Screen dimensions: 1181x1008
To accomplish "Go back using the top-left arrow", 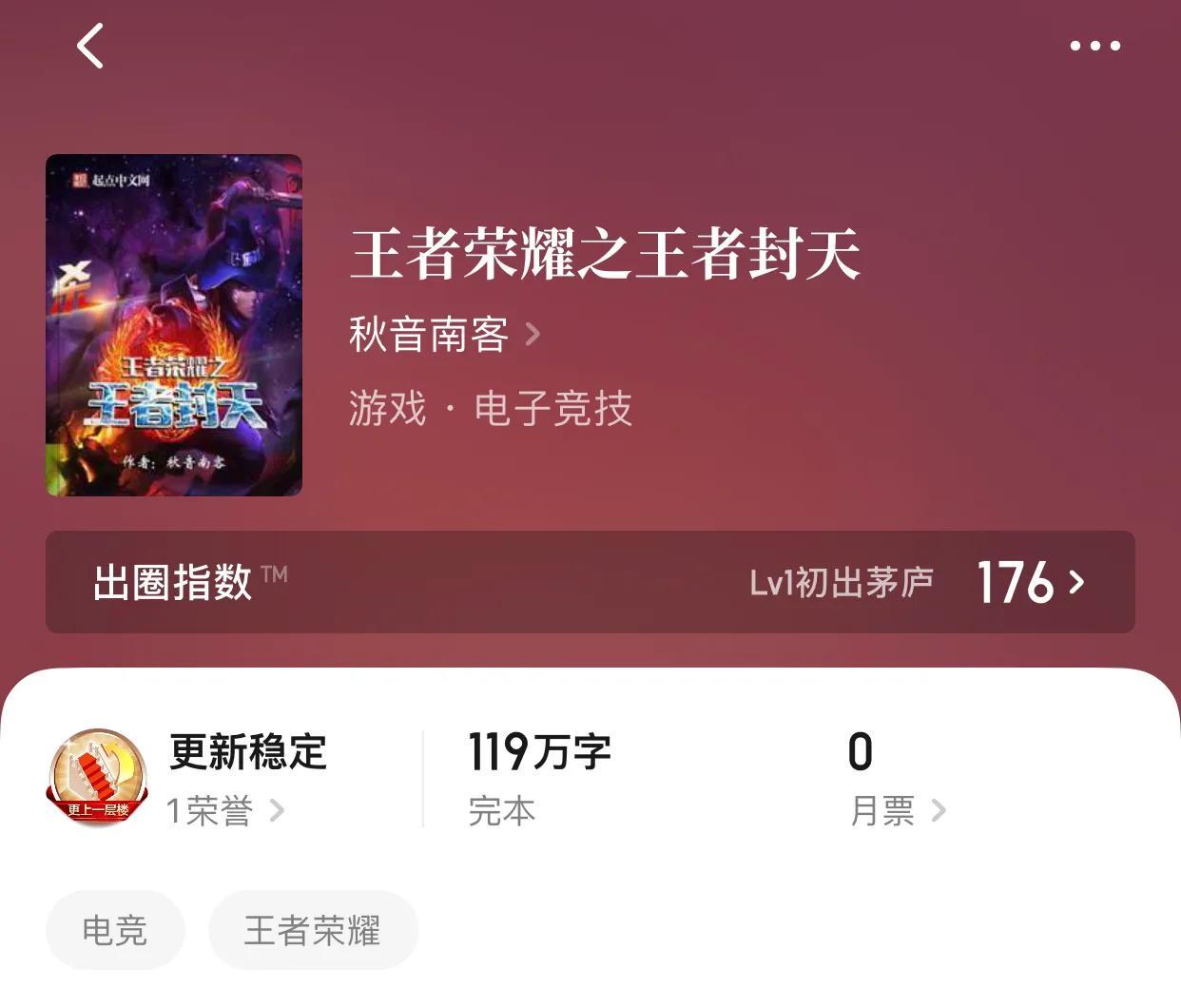I will 91,46.
